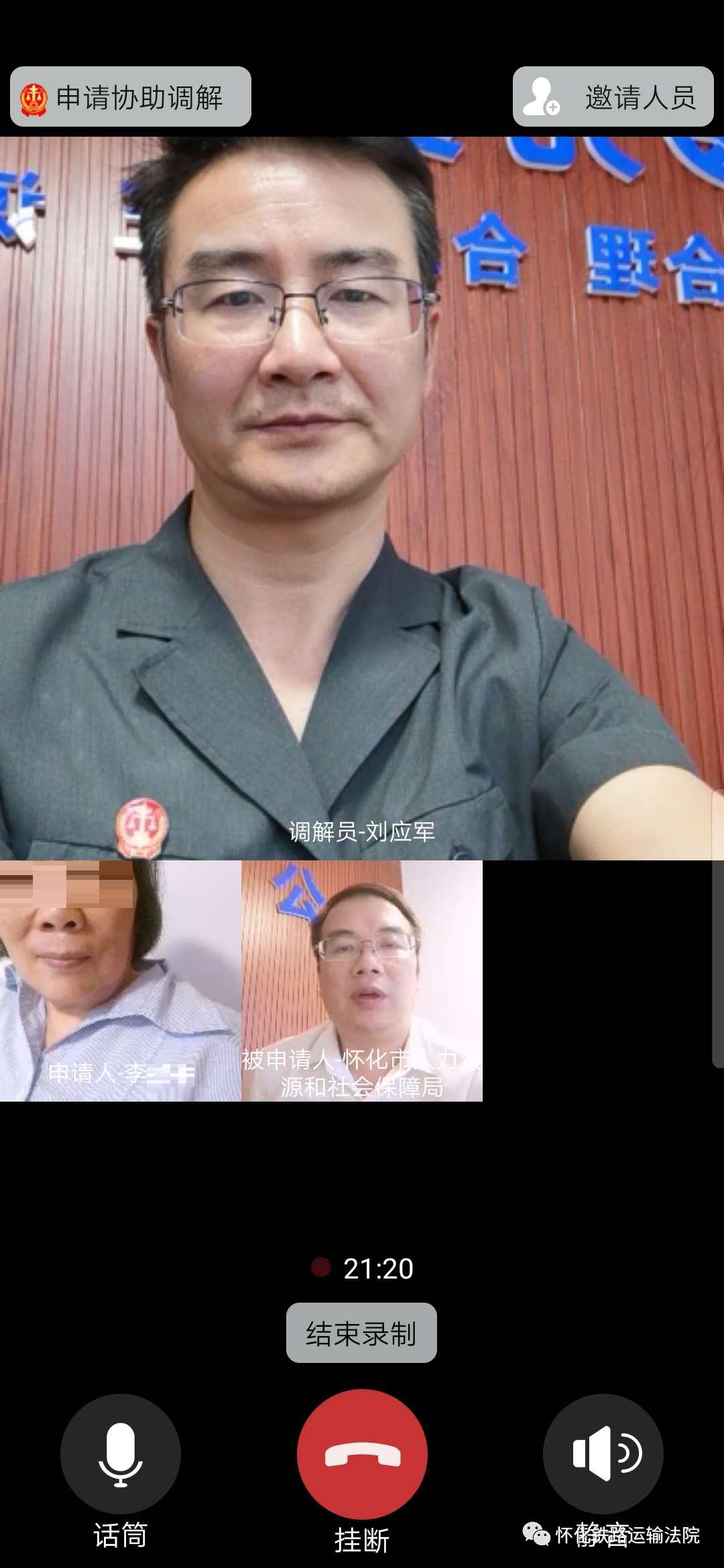
Task: Stop recording with 结束录制
Action: pyautogui.click(x=361, y=1333)
